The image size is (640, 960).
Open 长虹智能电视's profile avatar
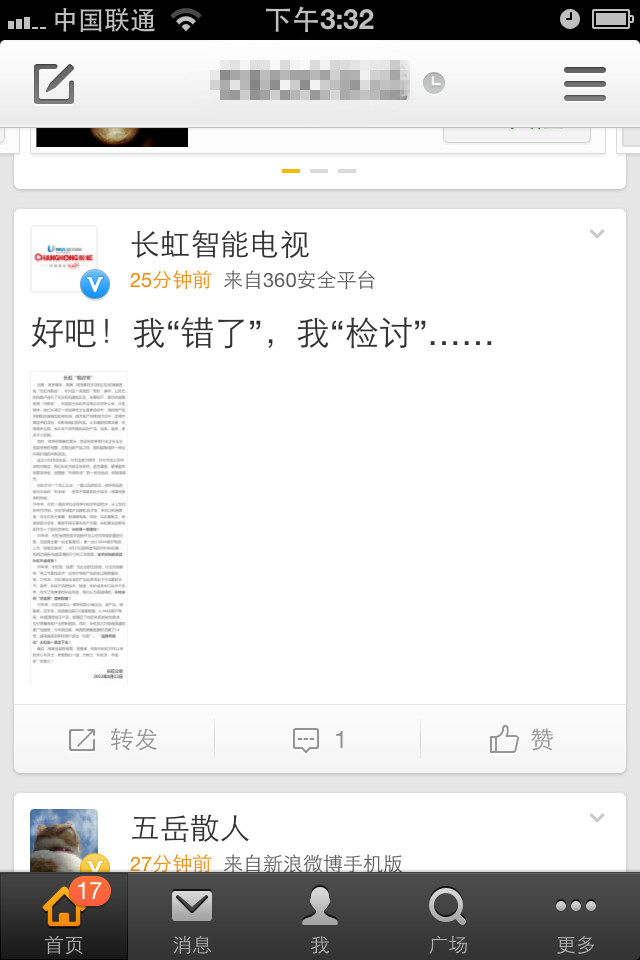coord(64,259)
